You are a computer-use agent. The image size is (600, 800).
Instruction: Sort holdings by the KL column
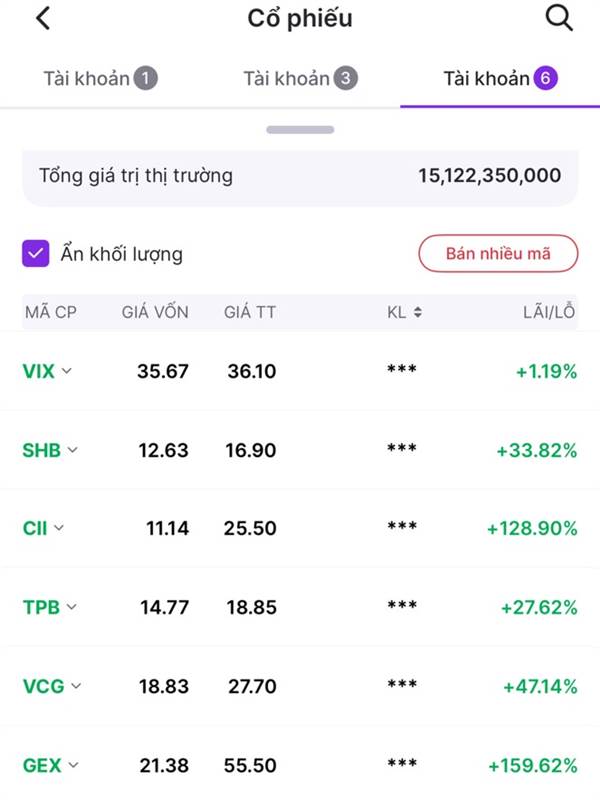click(405, 312)
